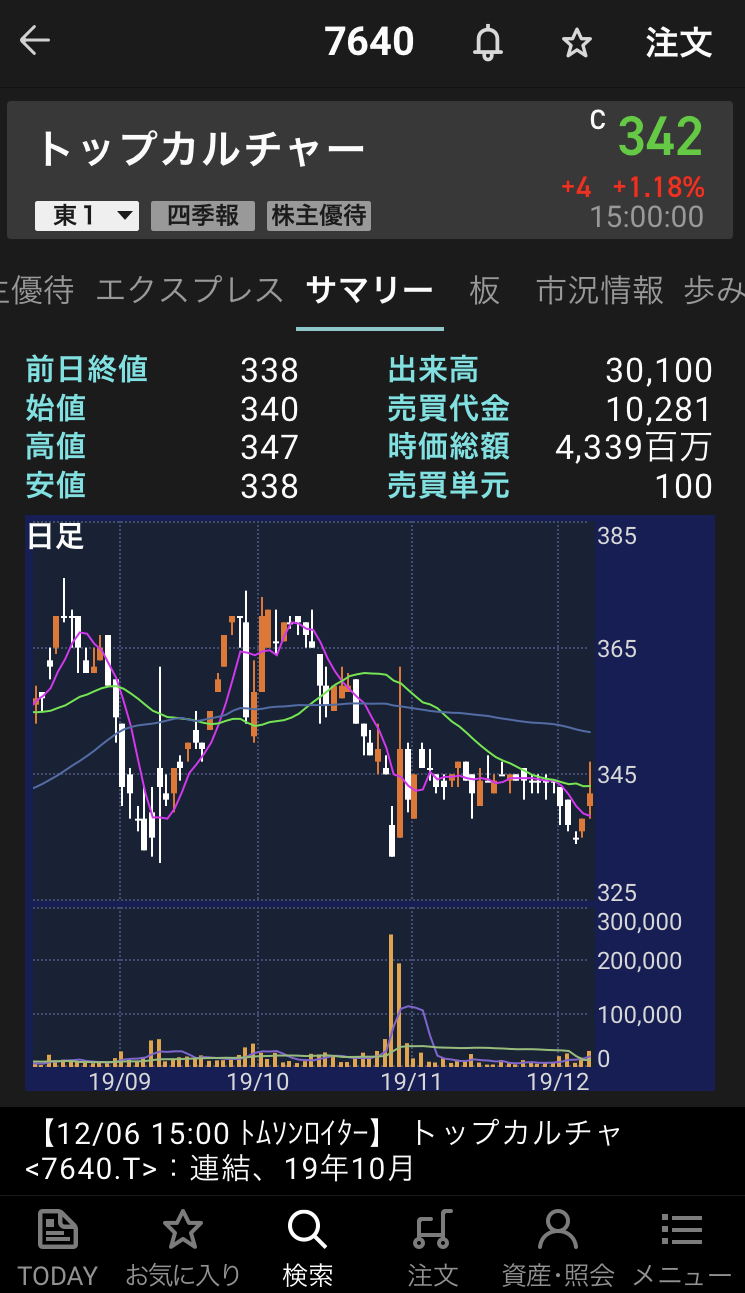Tap the 注文 order button in header
745x1293 pixels.
click(x=678, y=43)
